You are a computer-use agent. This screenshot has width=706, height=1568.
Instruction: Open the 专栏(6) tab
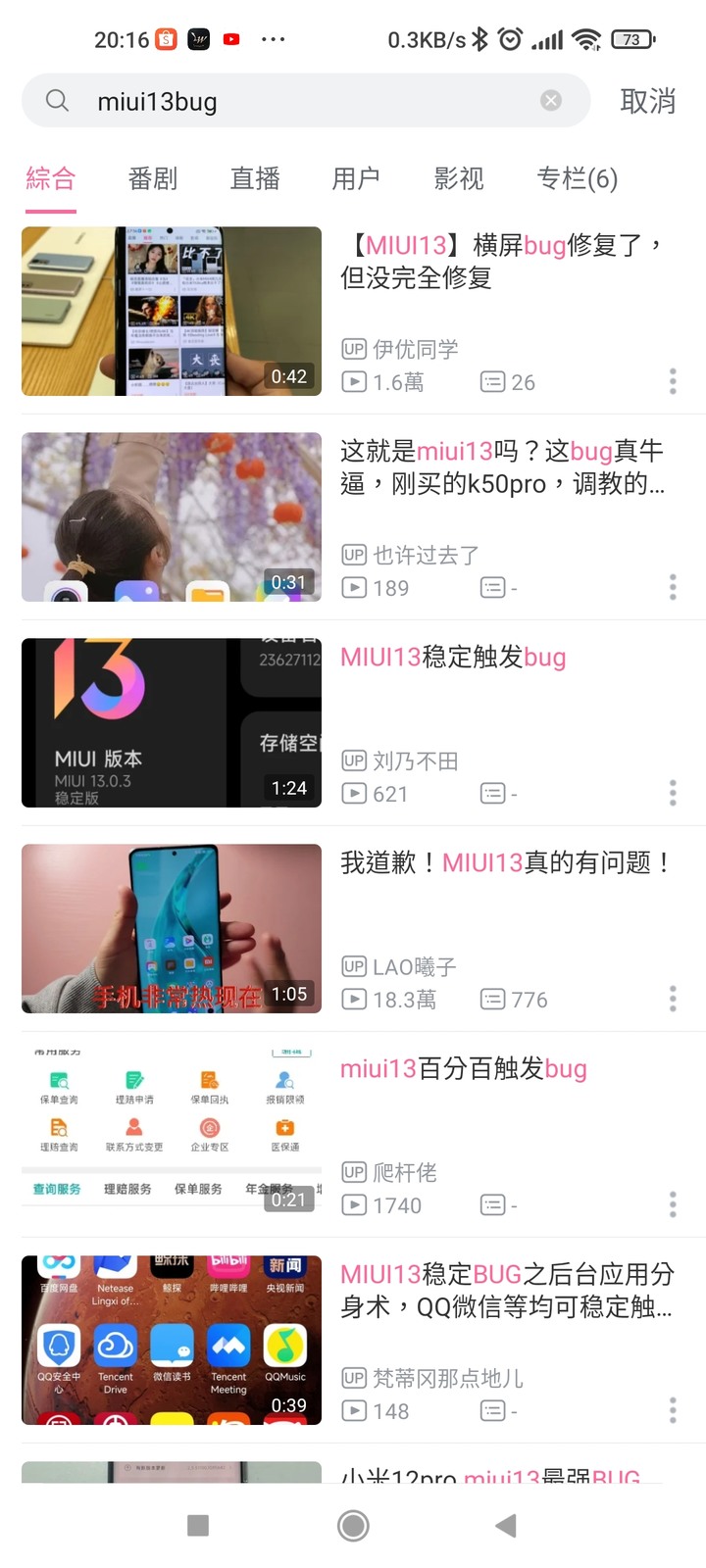[577, 178]
